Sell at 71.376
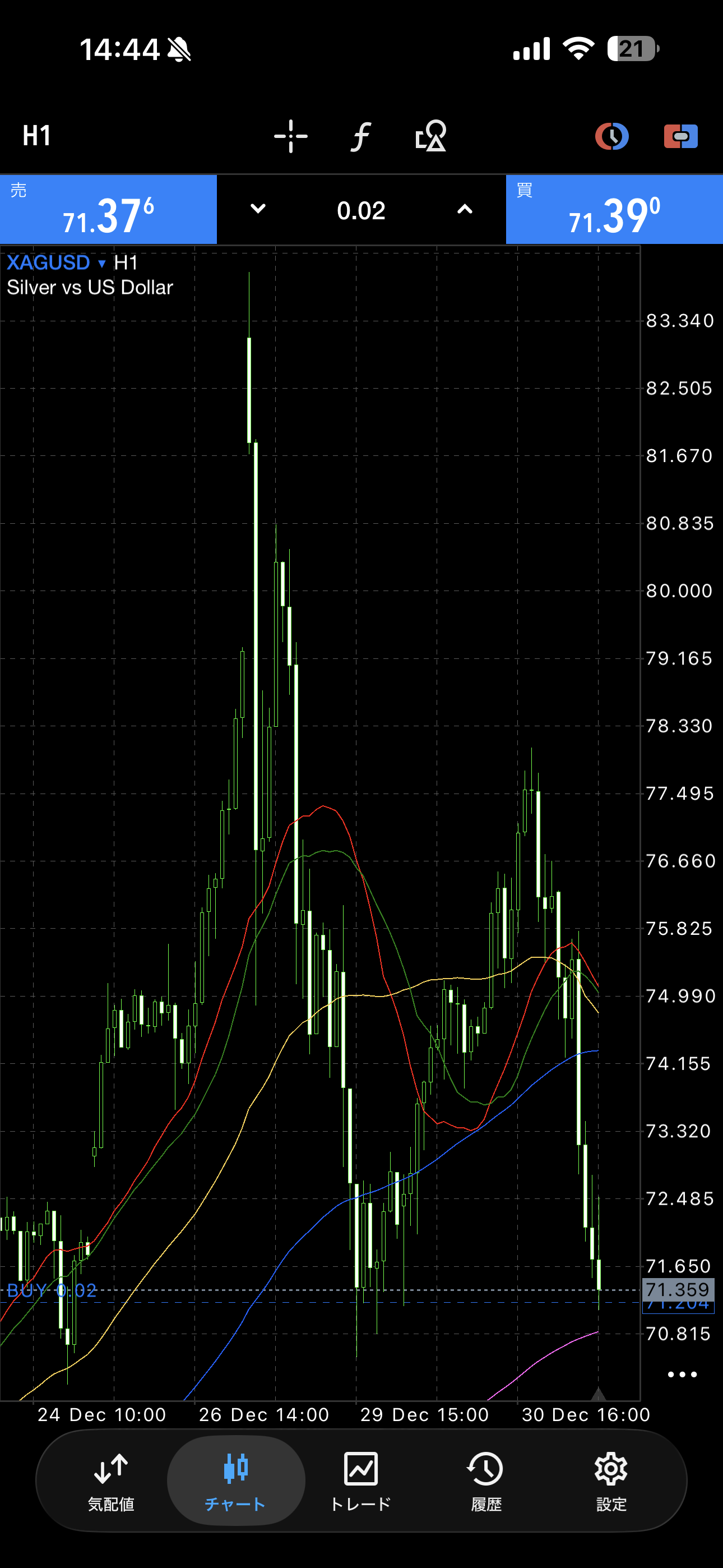This screenshot has height=1568, width=723. pos(108,210)
